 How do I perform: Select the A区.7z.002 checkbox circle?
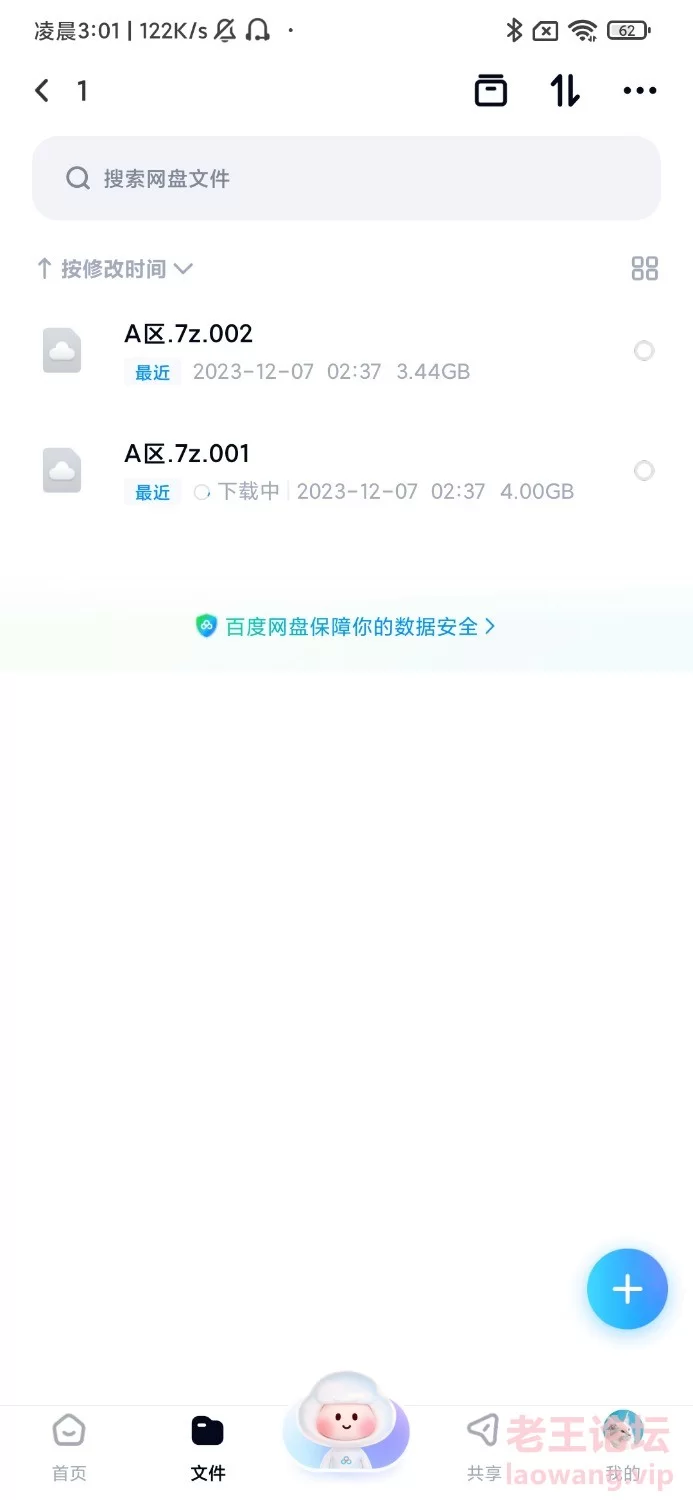pyautogui.click(x=644, y=351)
